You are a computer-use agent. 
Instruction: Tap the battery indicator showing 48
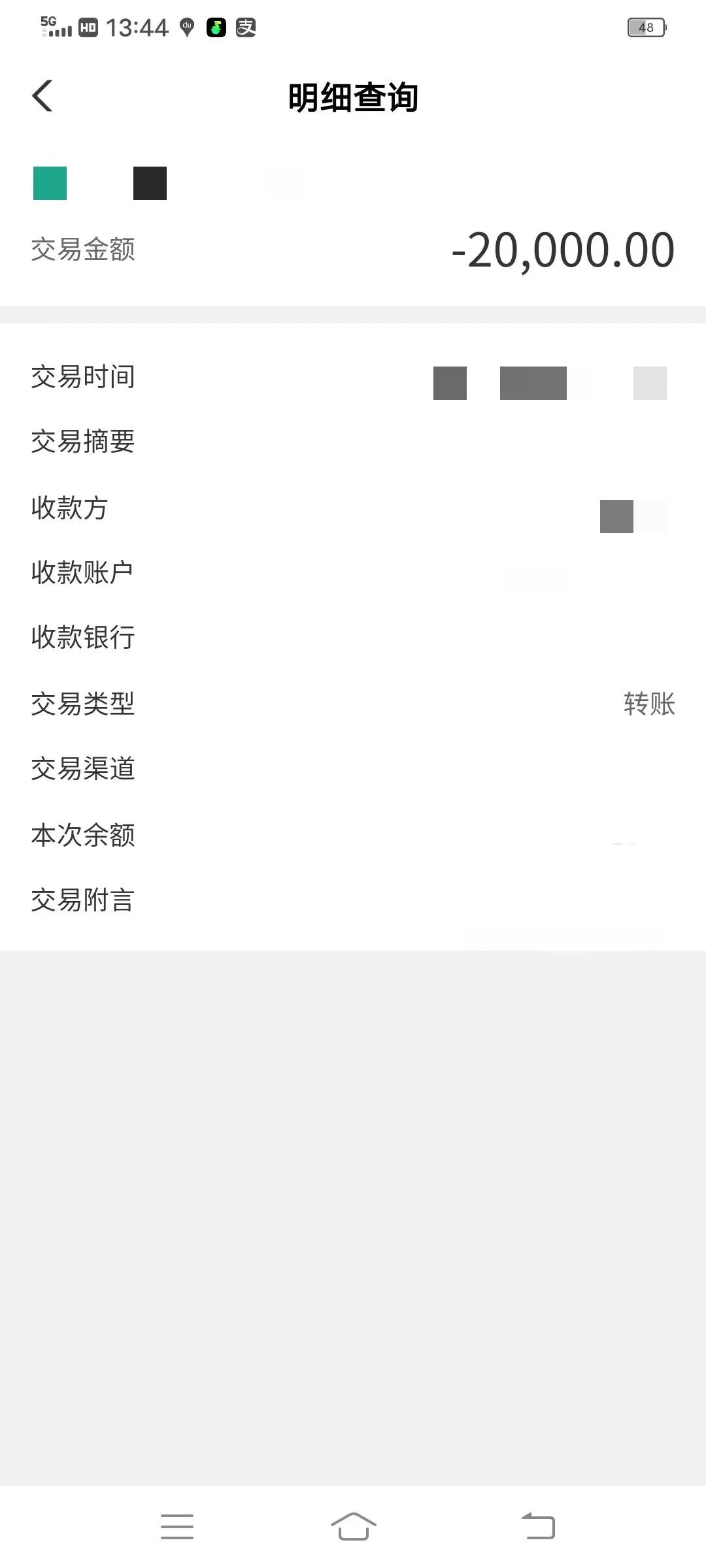point(647,27)
